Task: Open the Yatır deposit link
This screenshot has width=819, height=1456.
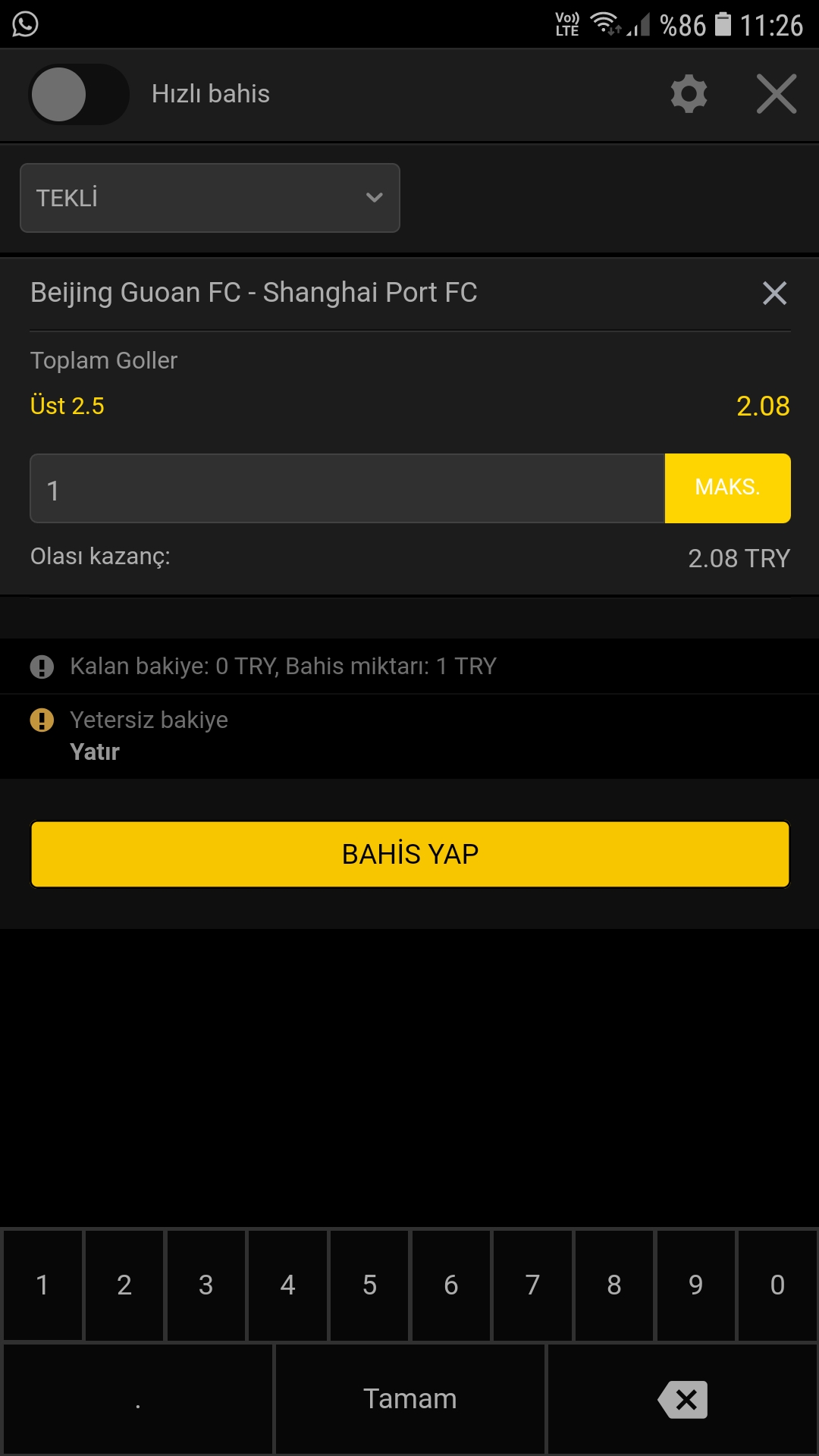Action: (95, 752)
